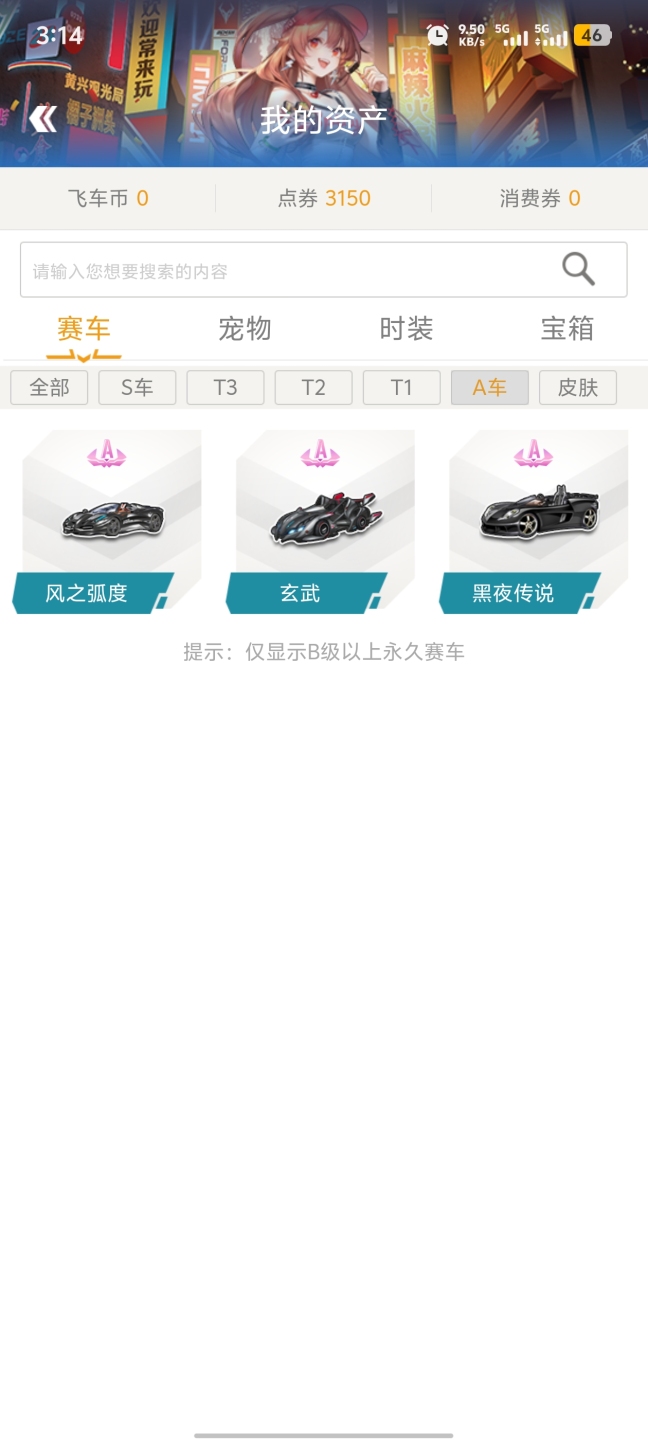Tap the magnifier search icon
This screenshot has width=648, height=1440.
coord(578,269)
